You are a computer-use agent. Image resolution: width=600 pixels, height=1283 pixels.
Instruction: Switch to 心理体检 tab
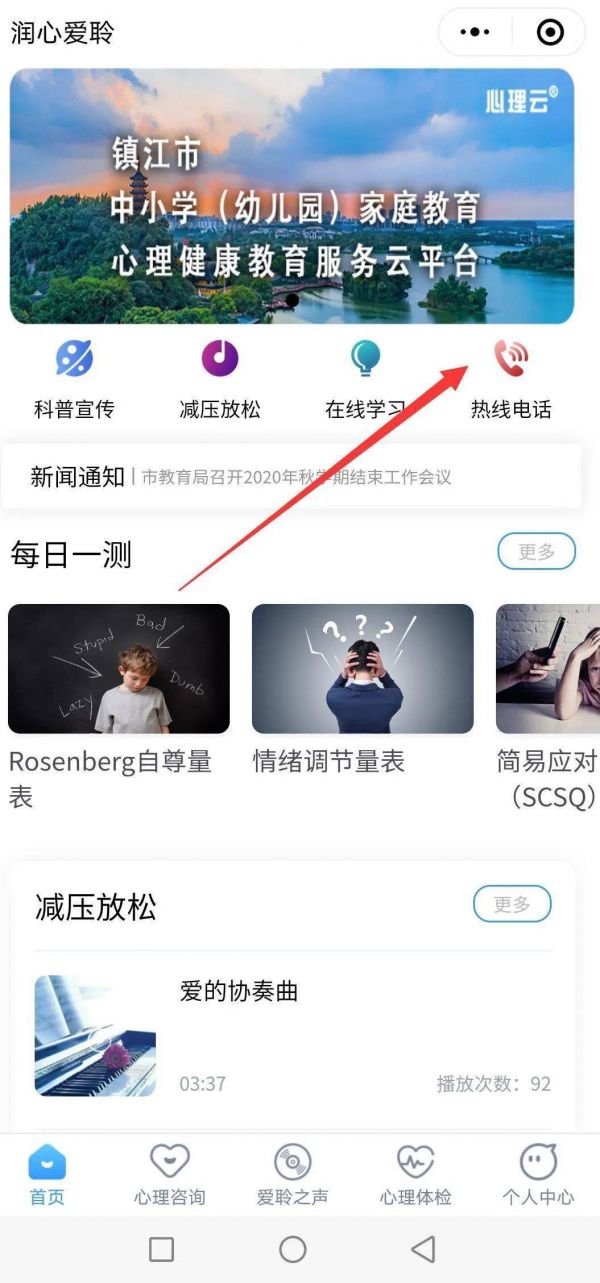pyautogui.click(x=415, y=1174)
